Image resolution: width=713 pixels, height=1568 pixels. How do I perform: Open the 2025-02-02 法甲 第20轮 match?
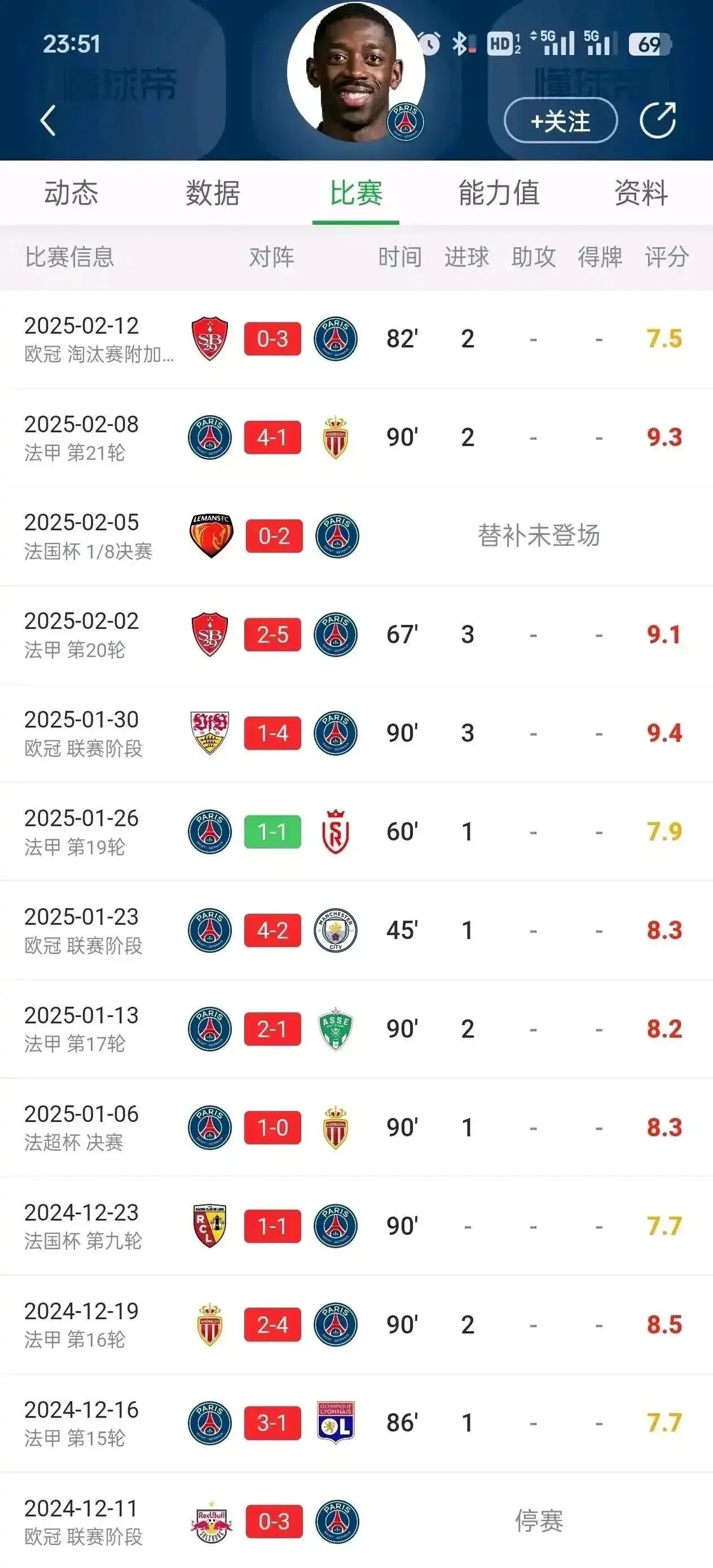[356, 635]
